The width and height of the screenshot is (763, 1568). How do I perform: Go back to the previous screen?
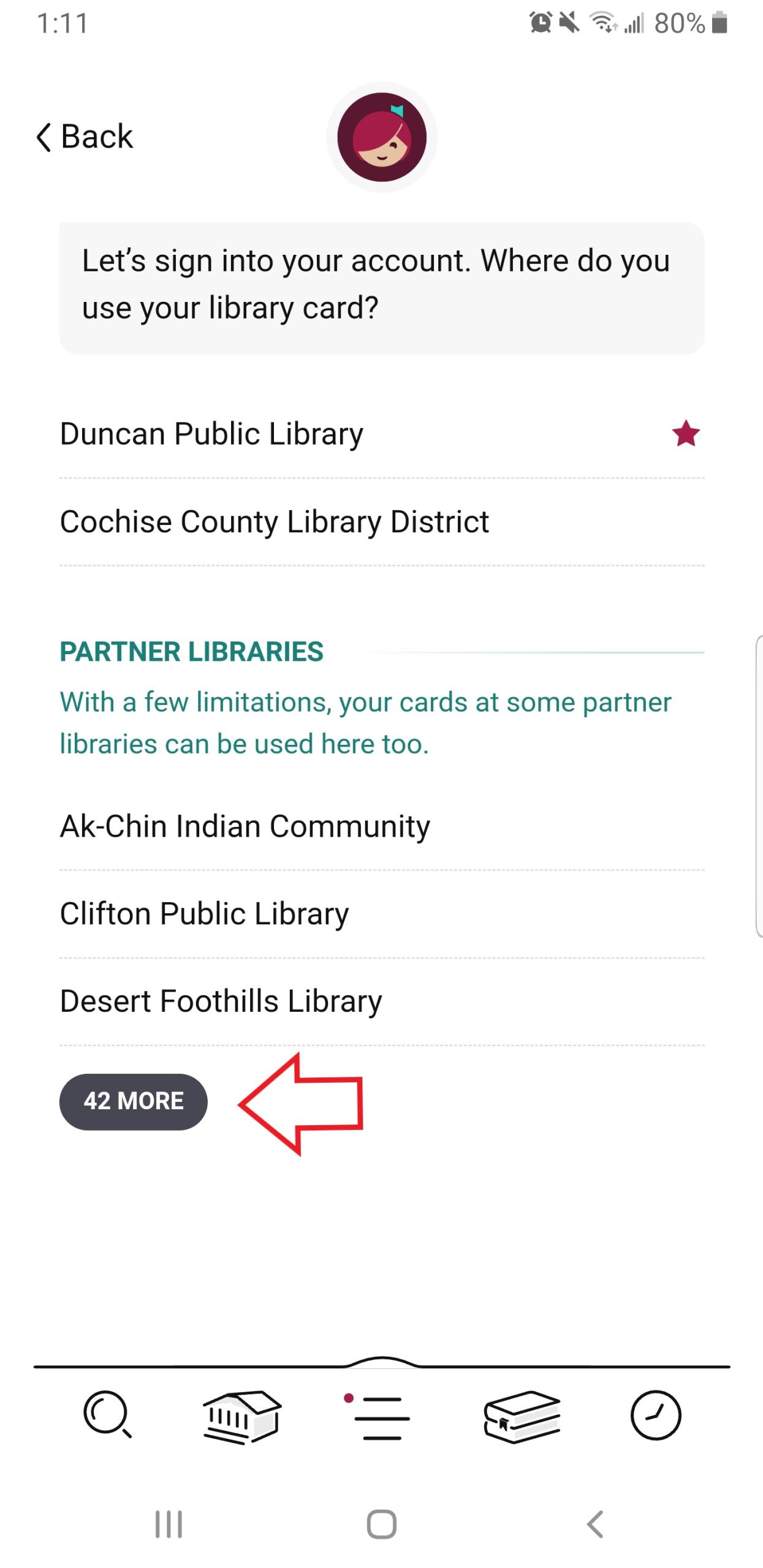(85, 136)
